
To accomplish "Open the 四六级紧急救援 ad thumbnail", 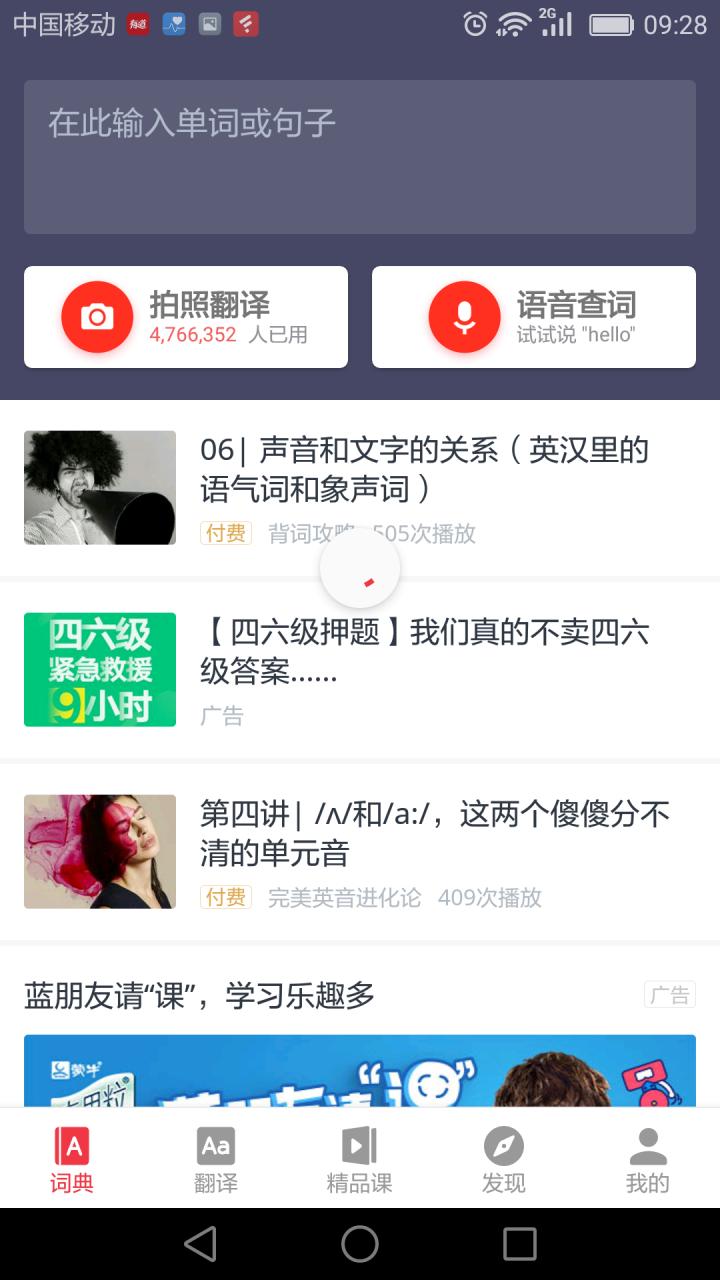I will click(99, 669).
